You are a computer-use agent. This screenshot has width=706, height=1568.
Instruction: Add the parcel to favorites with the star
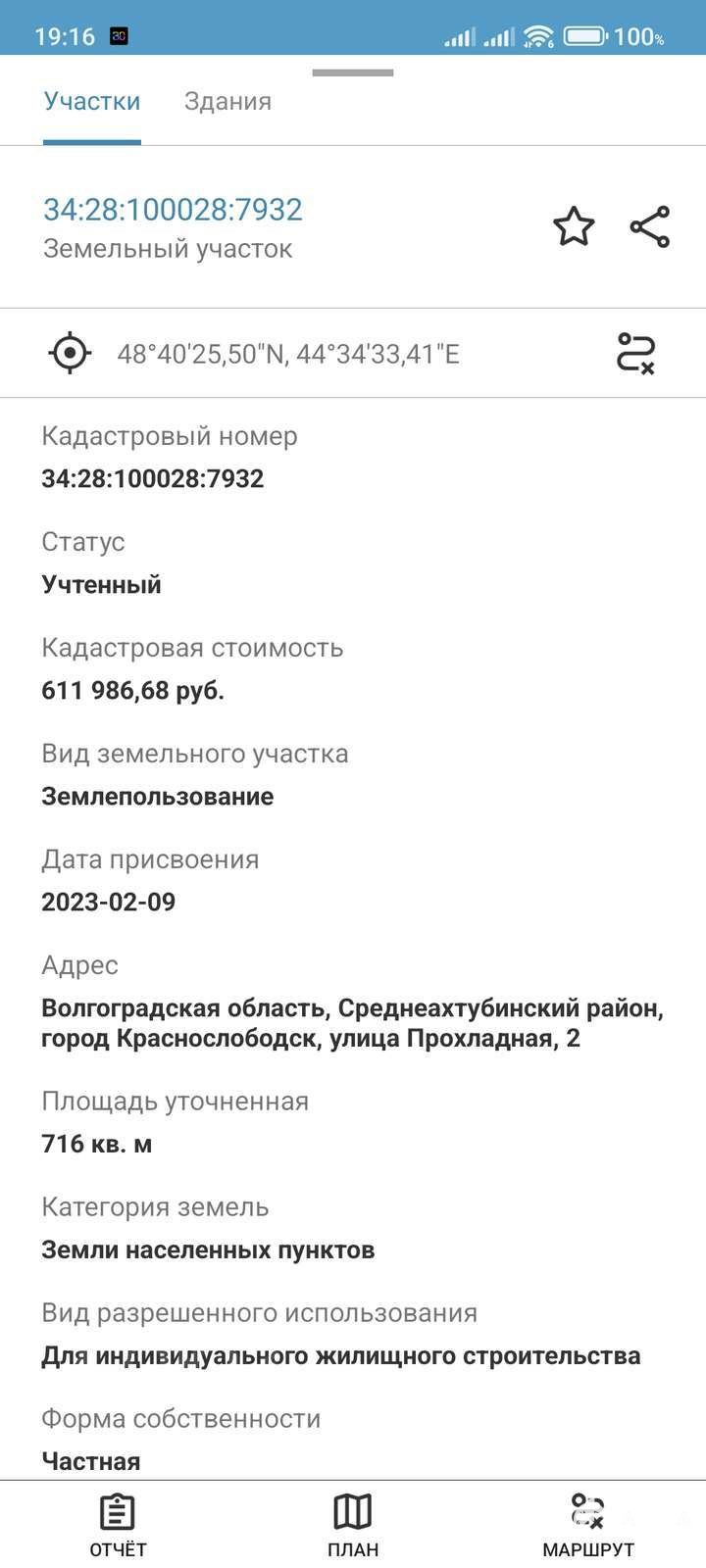[574, 226]
